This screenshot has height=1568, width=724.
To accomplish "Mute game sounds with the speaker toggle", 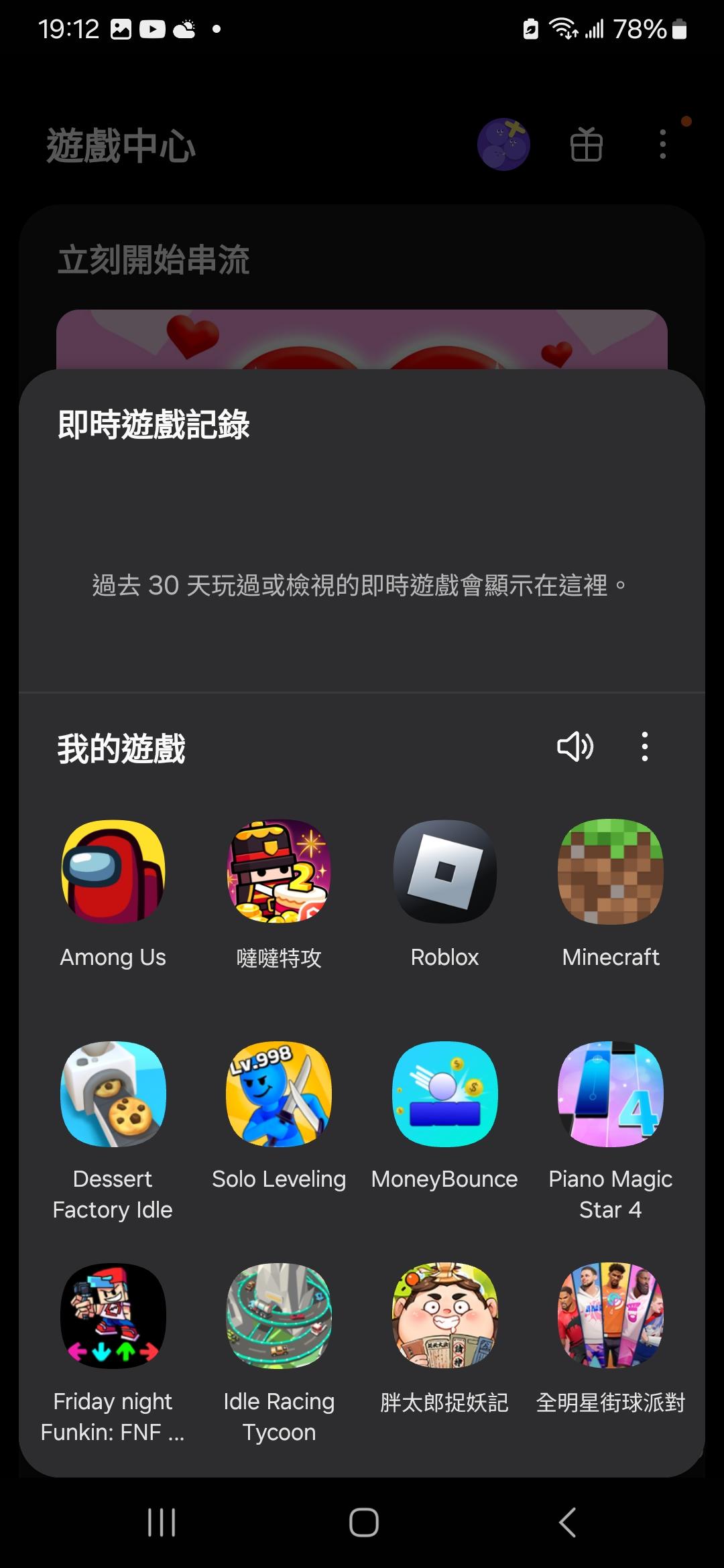I will click(x=575, y=747).
